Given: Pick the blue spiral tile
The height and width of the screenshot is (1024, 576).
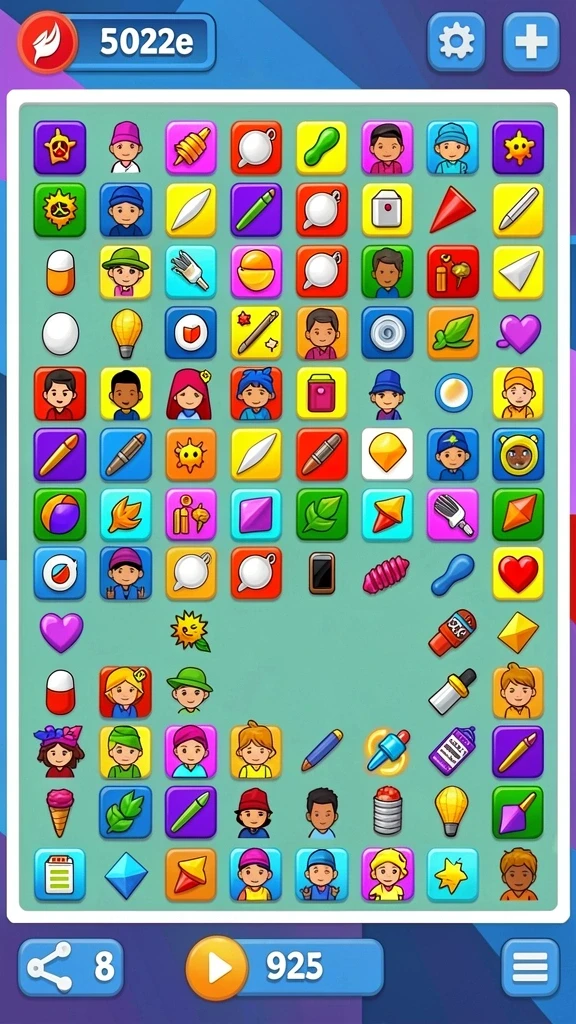Looking at the screenshot, I should tap(387, 332).
